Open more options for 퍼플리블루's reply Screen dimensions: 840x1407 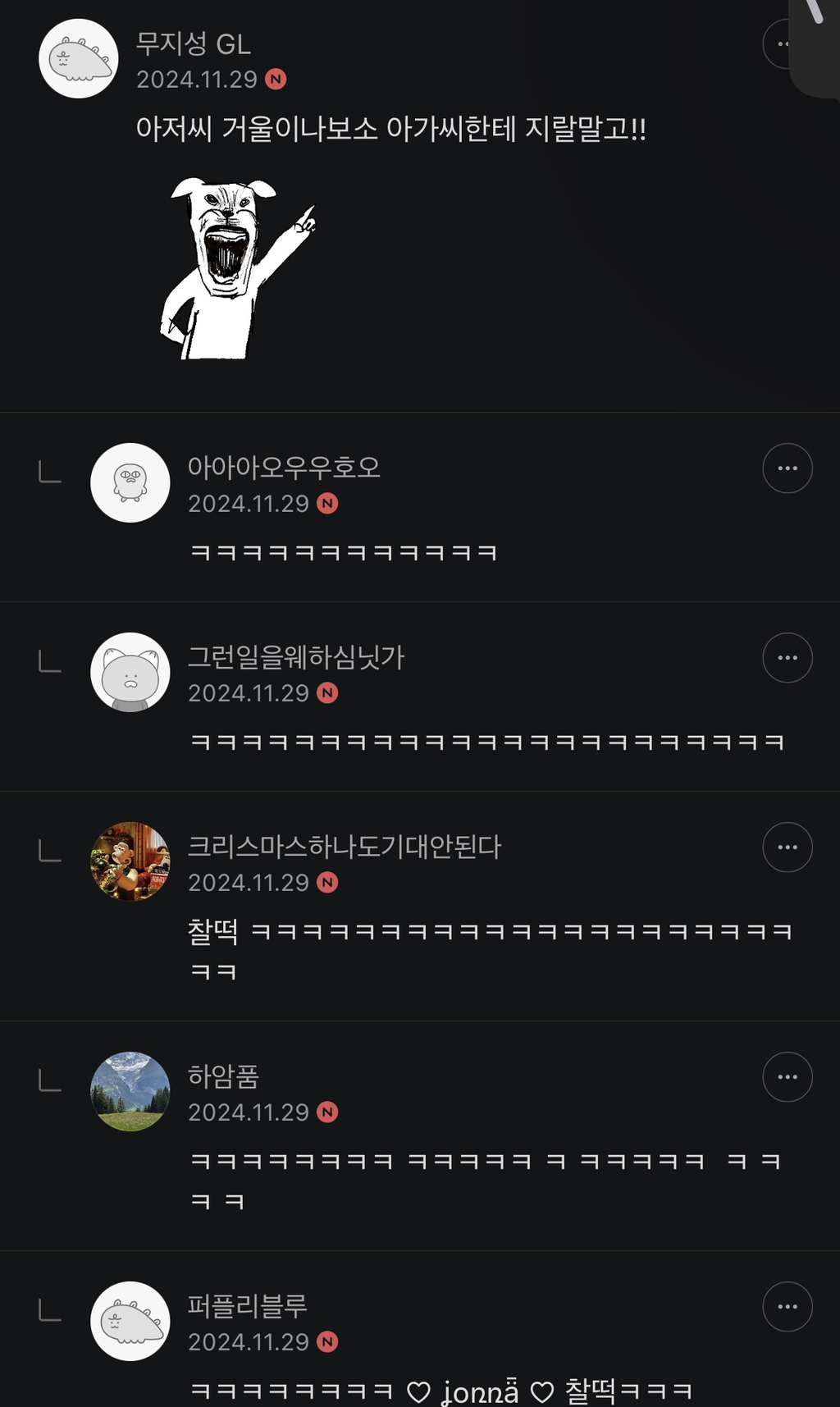coord(787,1307)
